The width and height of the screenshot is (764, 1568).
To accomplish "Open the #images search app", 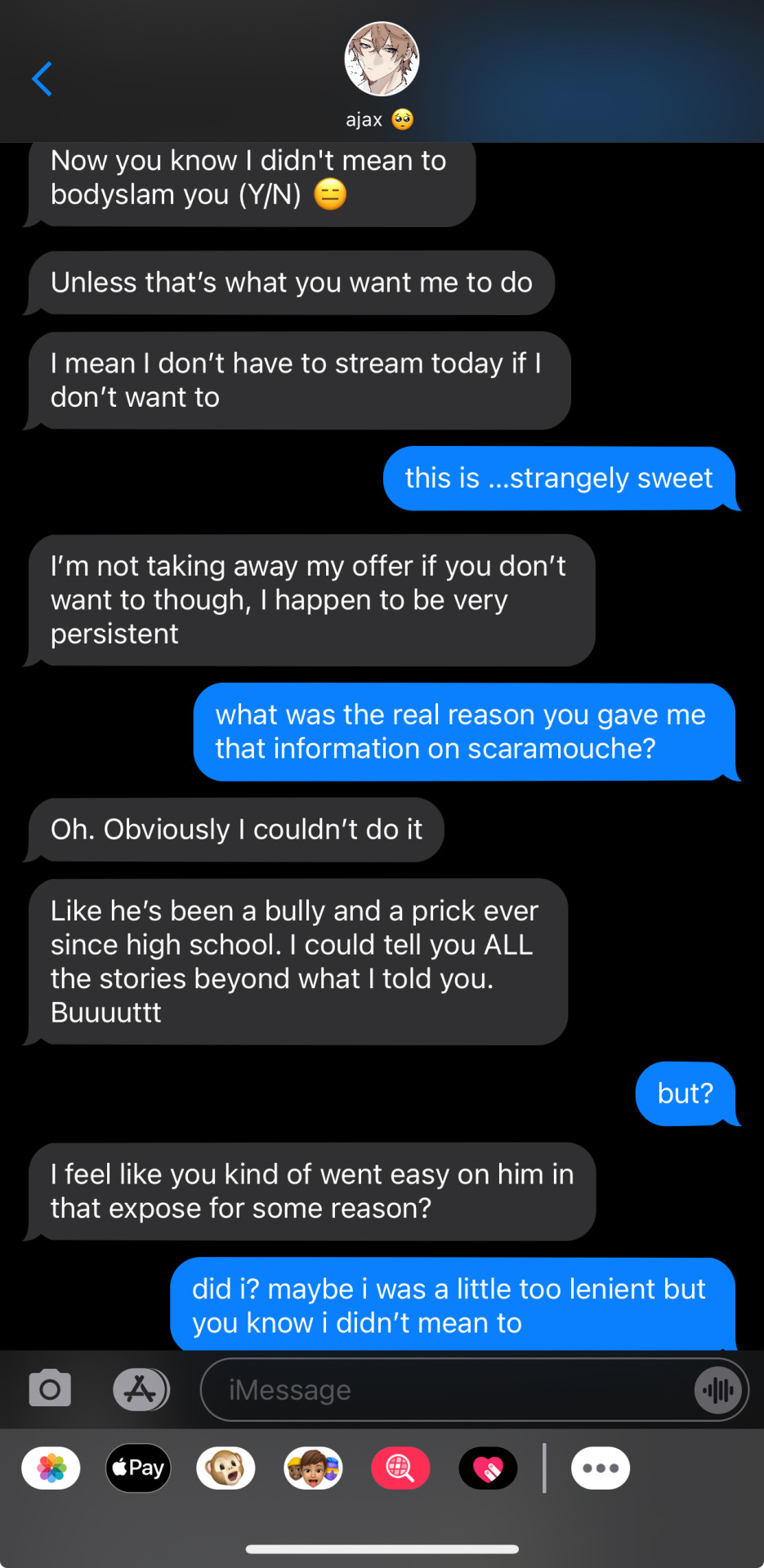I will pyautogui.click(x=400, y=1468).
